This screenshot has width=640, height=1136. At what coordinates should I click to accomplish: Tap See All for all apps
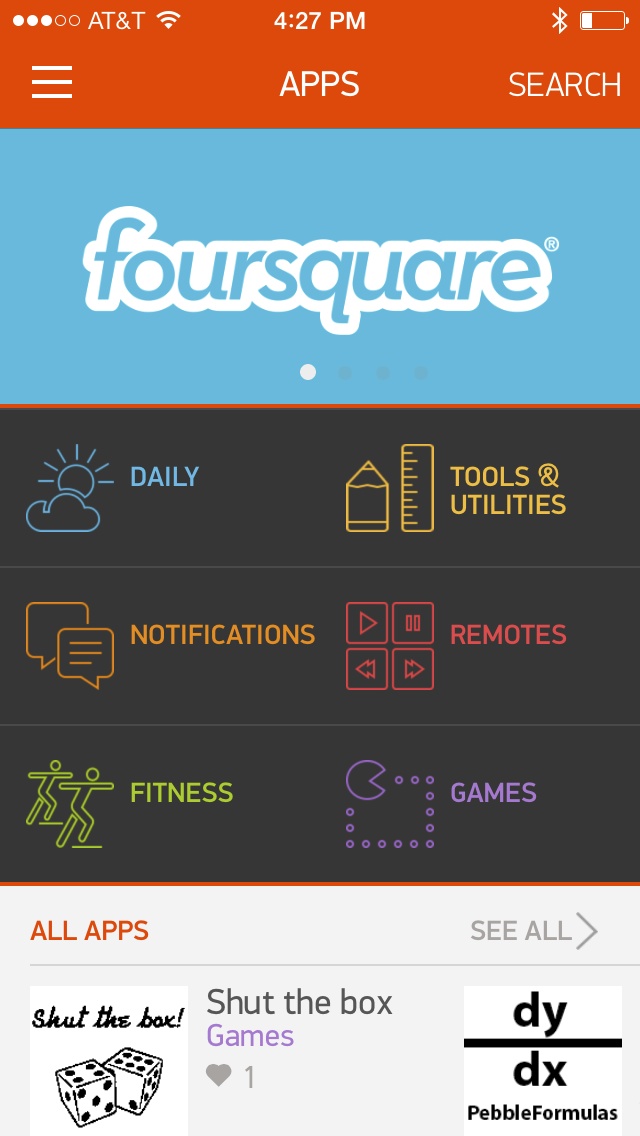(x=534, y=931)
